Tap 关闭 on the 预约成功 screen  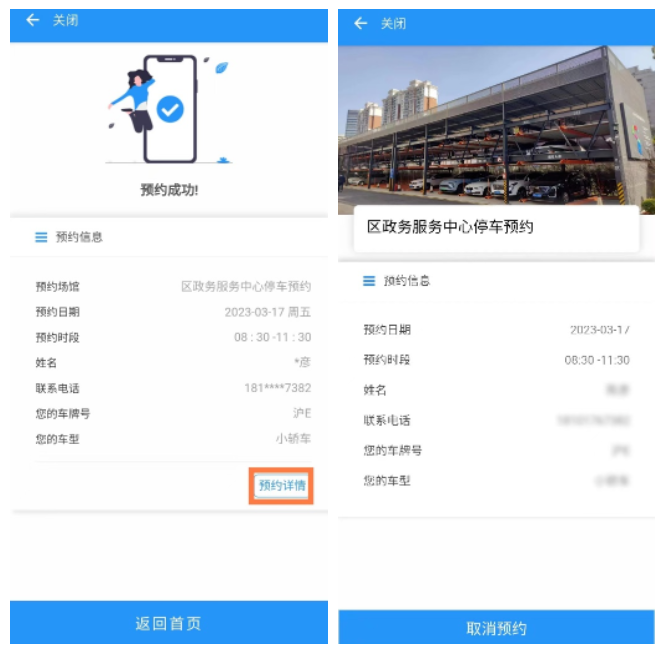(x=65, y=20)
